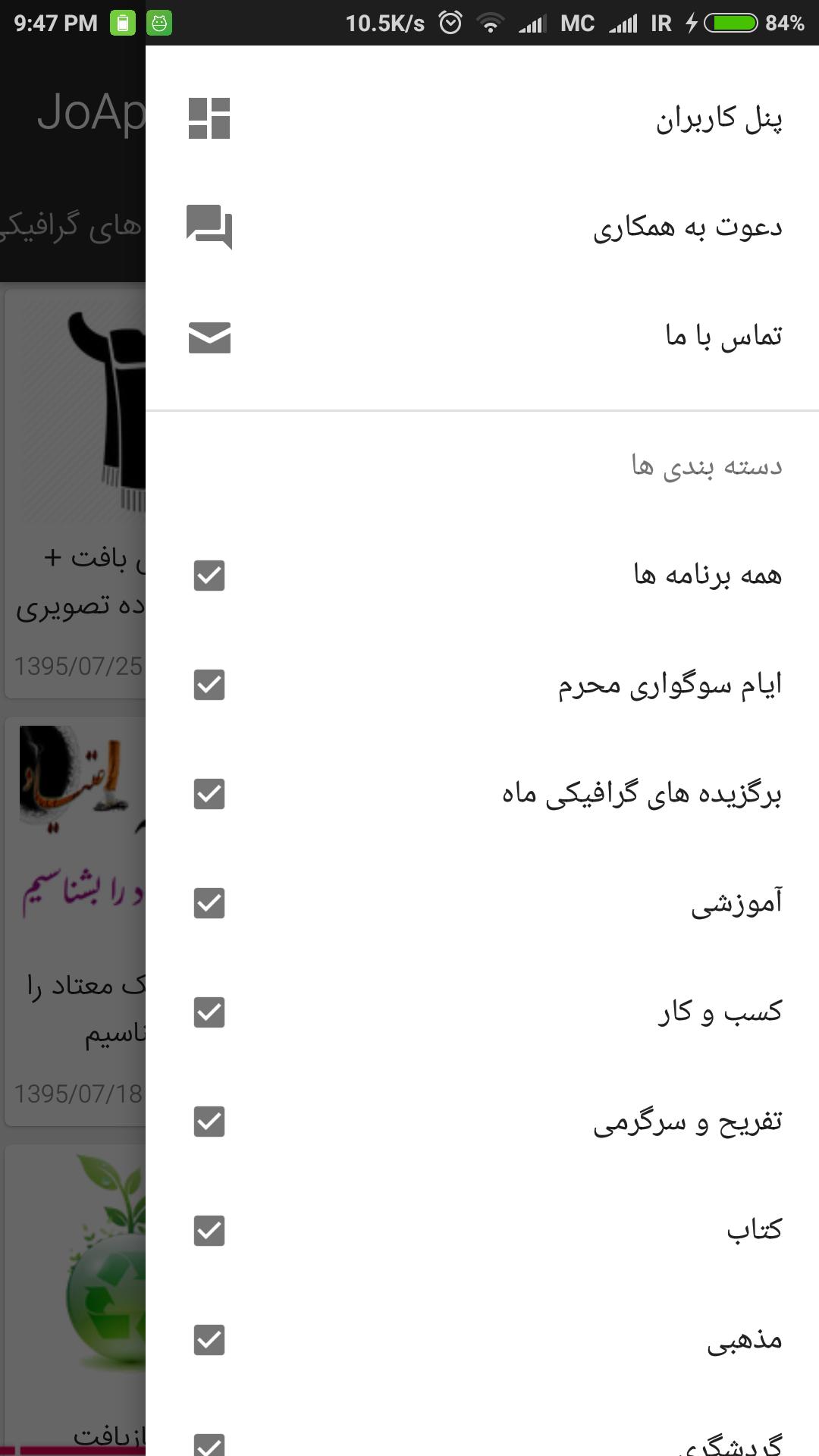This screenshot has width=819, height=1456.
Task: Uncheck the کسب و کار category
Action: tap(209, 1012)
